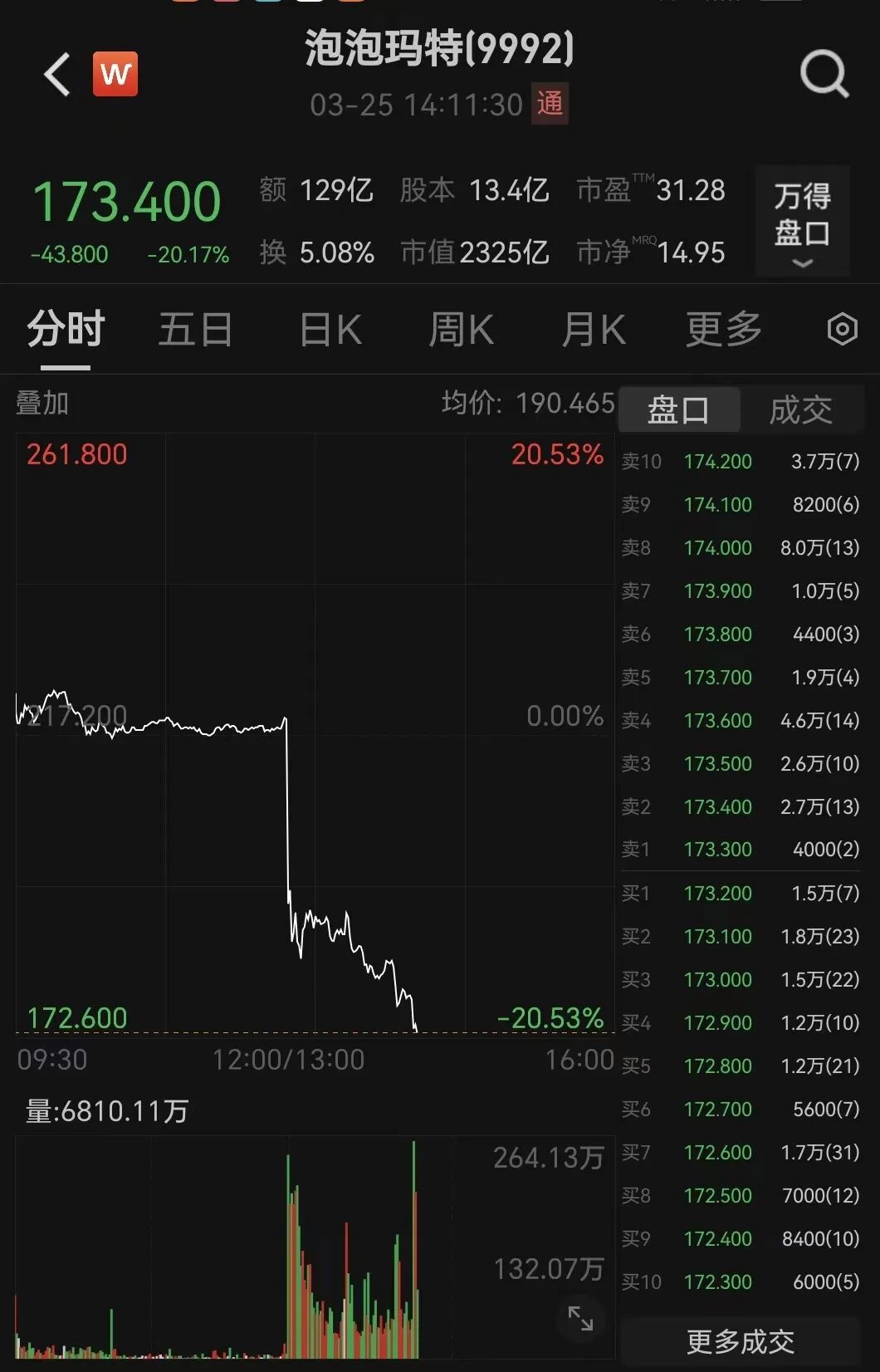Screen dimensions: 880x1372
Task: Select the 卖1 ask row at 173.300
Action: [716, 850]
